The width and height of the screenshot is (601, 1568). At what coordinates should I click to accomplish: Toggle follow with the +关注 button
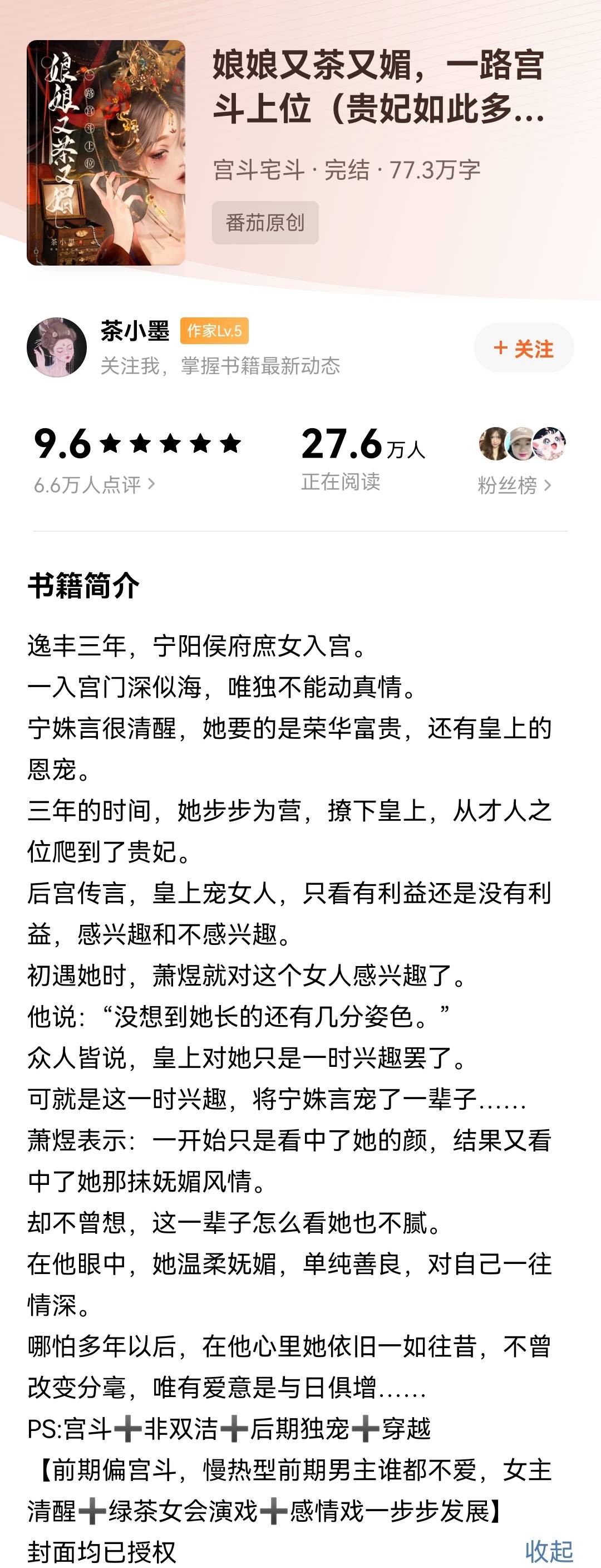[523, 348]
